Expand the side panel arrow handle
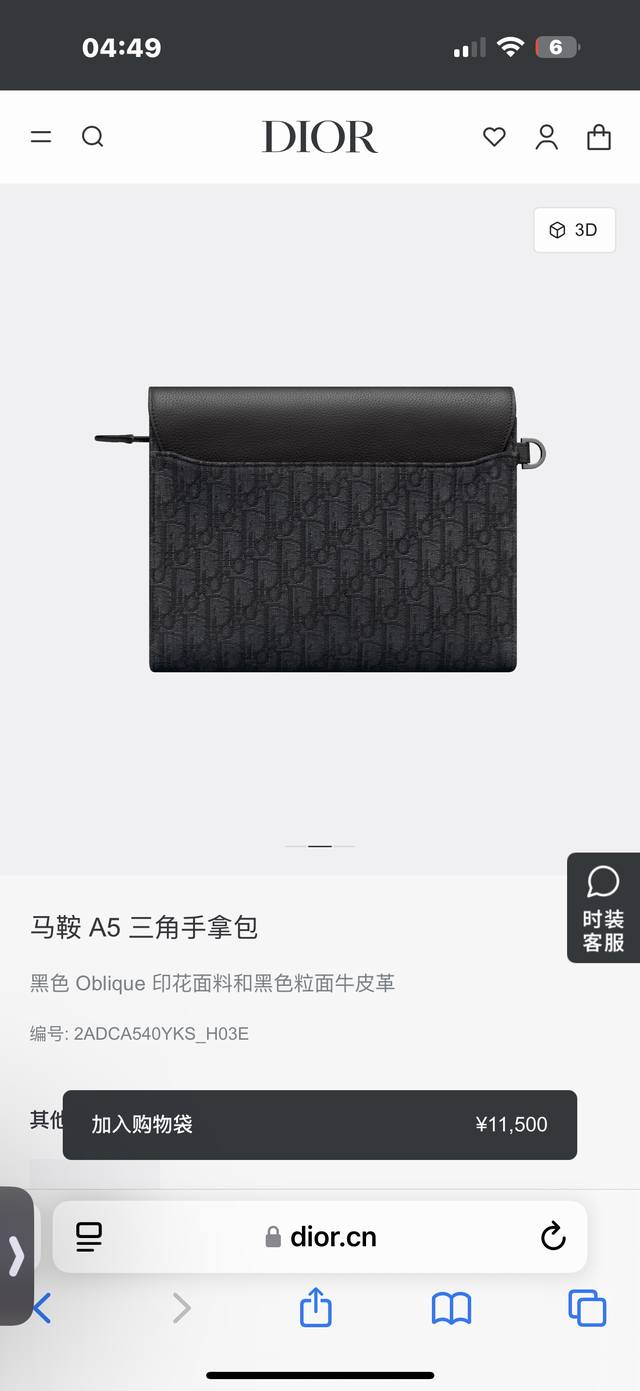 click(x=16, y=1255)
